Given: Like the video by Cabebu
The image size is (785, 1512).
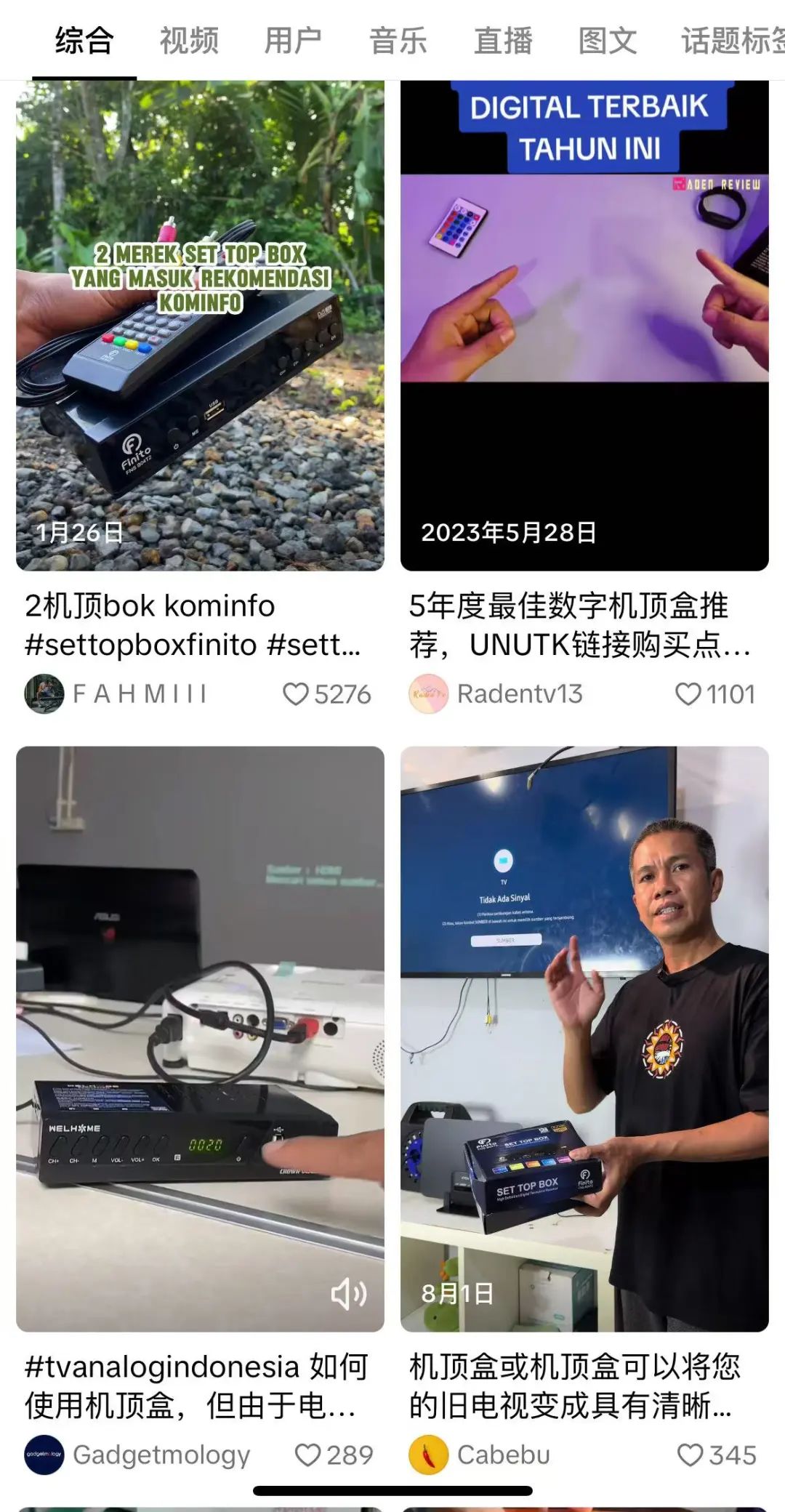Looking at the screenshot, I should tap(691, 1455).
